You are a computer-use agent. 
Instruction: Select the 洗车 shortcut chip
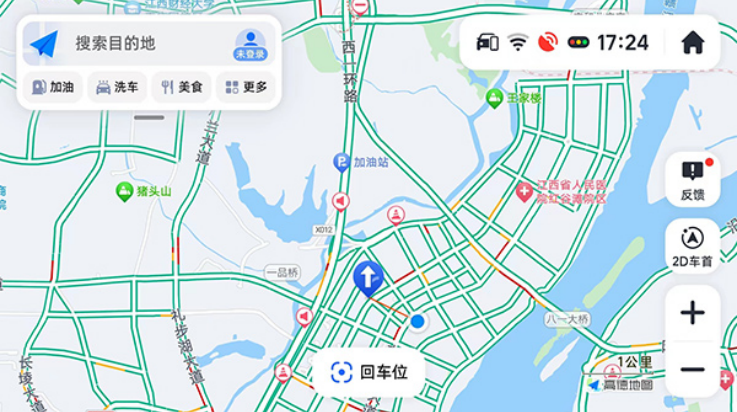pyautogui.click(x=117, y=87)
